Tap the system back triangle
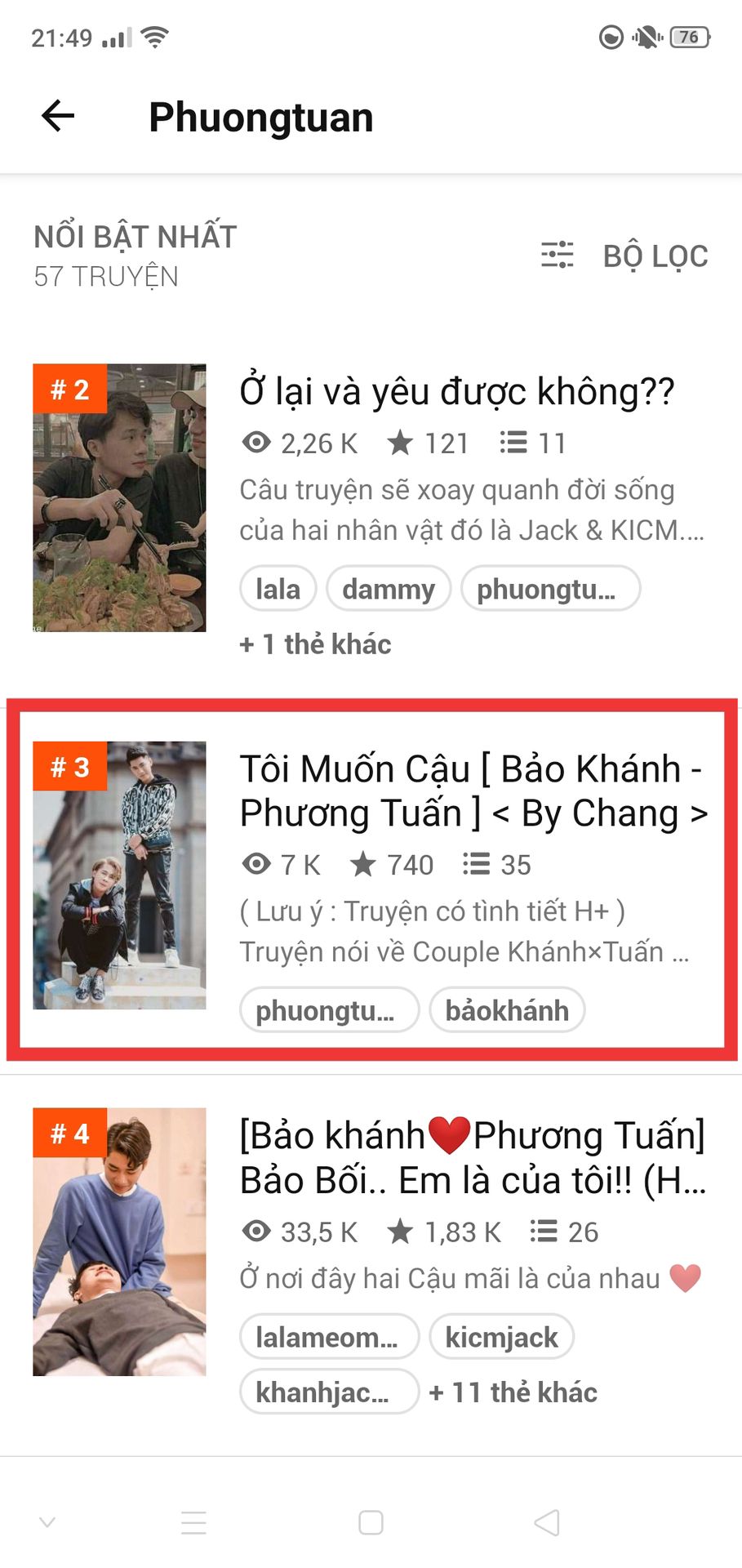 coord(547,1522)
